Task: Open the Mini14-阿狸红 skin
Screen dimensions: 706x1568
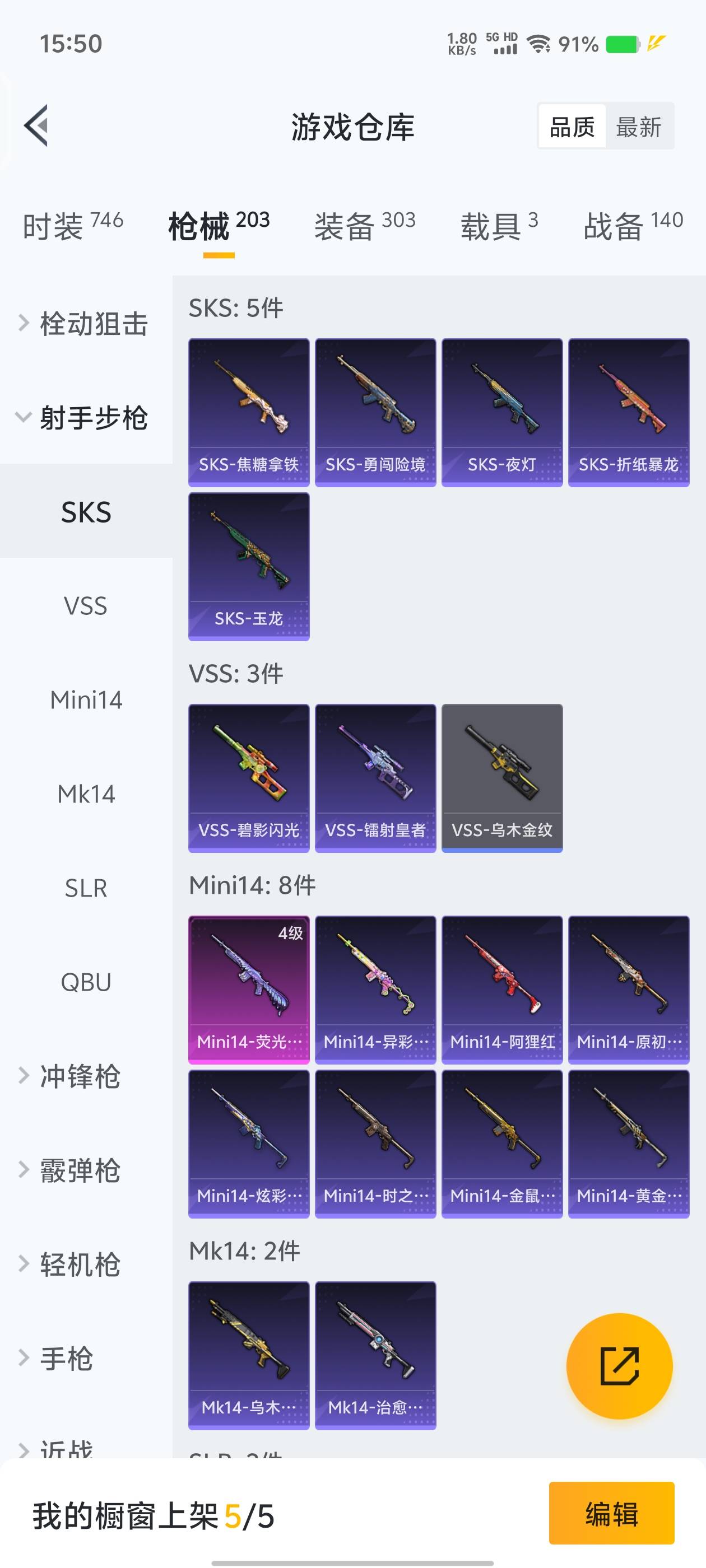Action: pos(502,990)
